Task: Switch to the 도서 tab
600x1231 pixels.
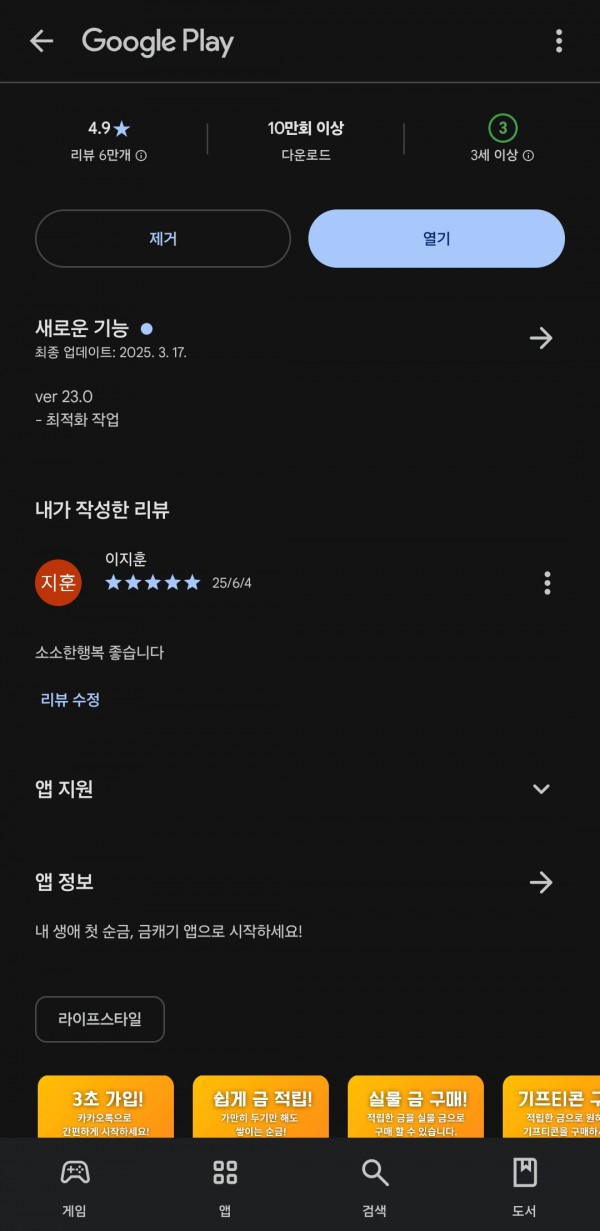Action: (x=525, y=1187)
